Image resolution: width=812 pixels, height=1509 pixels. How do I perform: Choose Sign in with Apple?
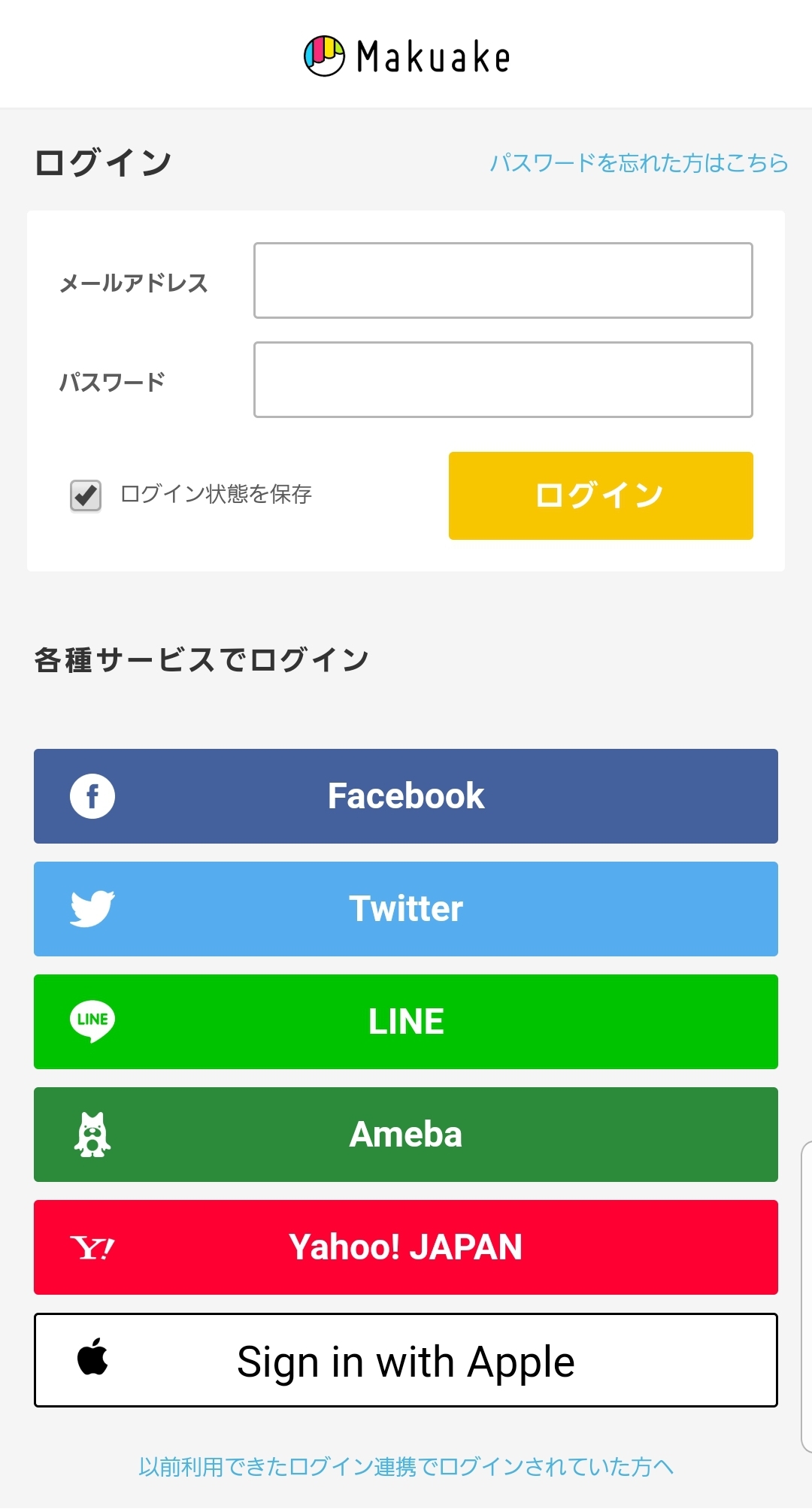[406, 1360]
